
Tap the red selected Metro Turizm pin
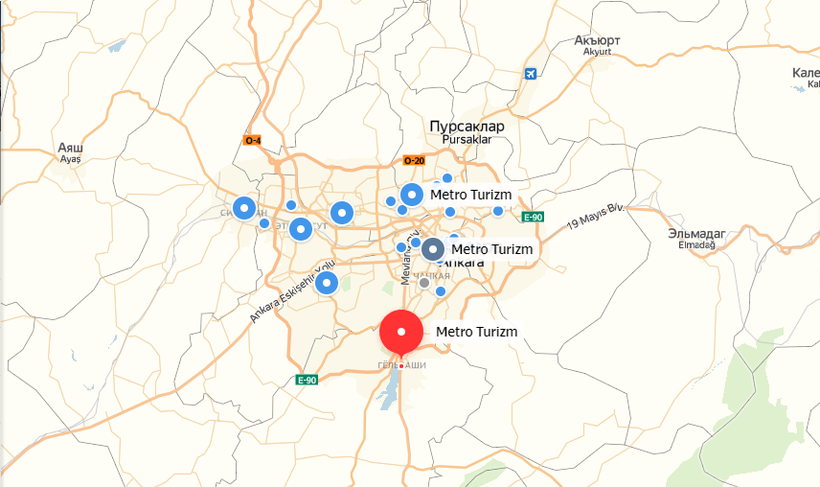tap(402, 332)
